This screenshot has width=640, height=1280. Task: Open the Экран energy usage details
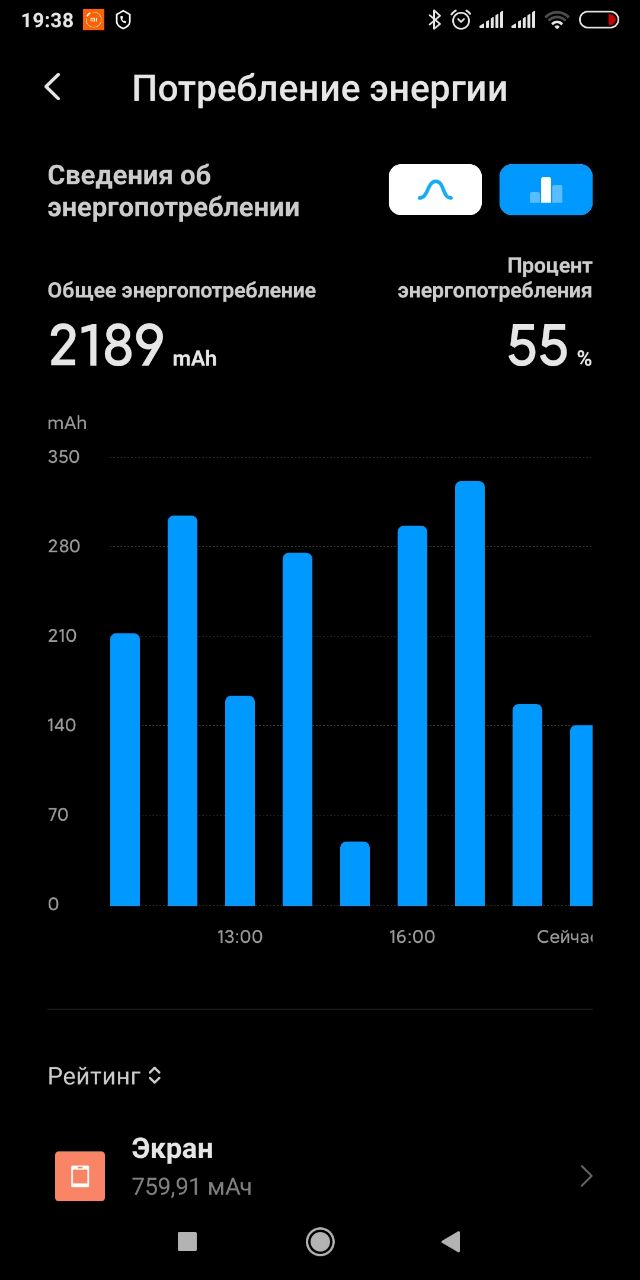point(320,1167)
